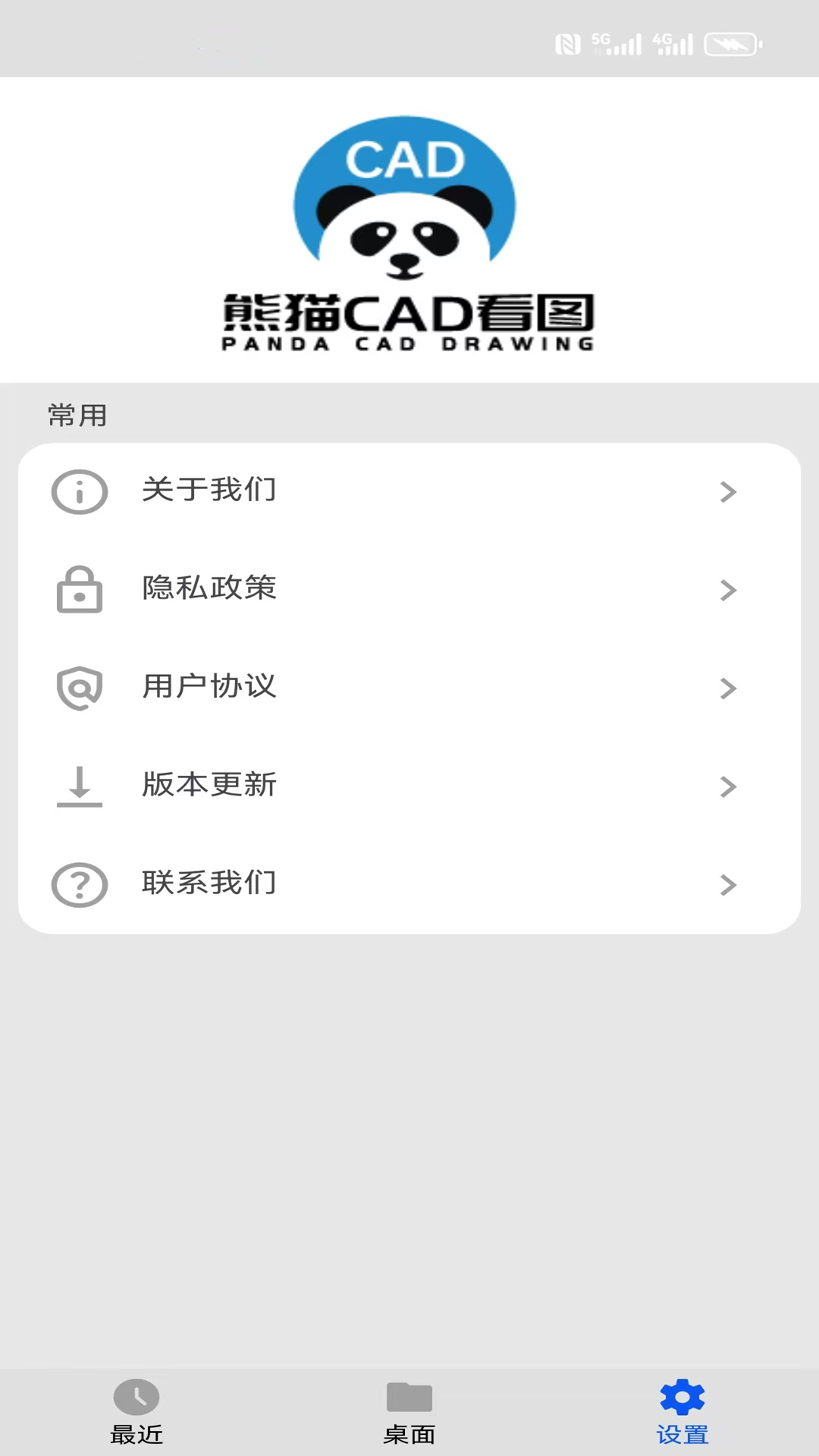Select the clock icon on the 最近 tab
Viewport: 819px width, 1456px height.
[136, 1398]
